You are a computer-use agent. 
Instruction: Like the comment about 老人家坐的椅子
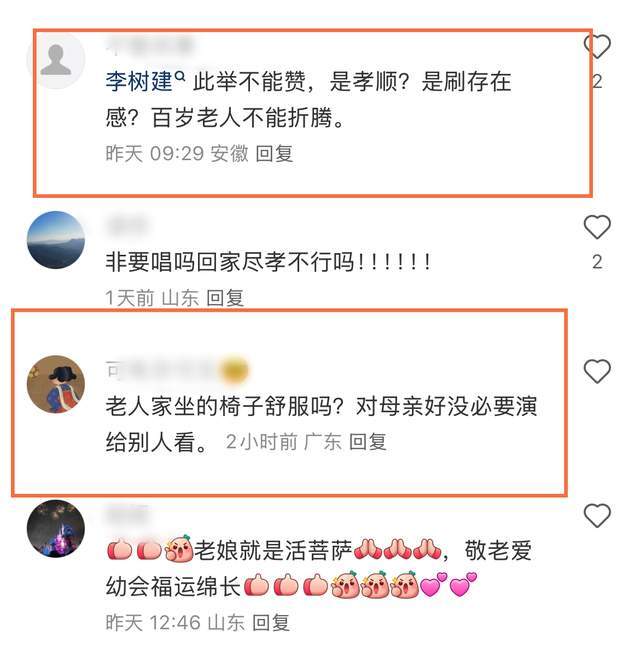pos(597,372)
